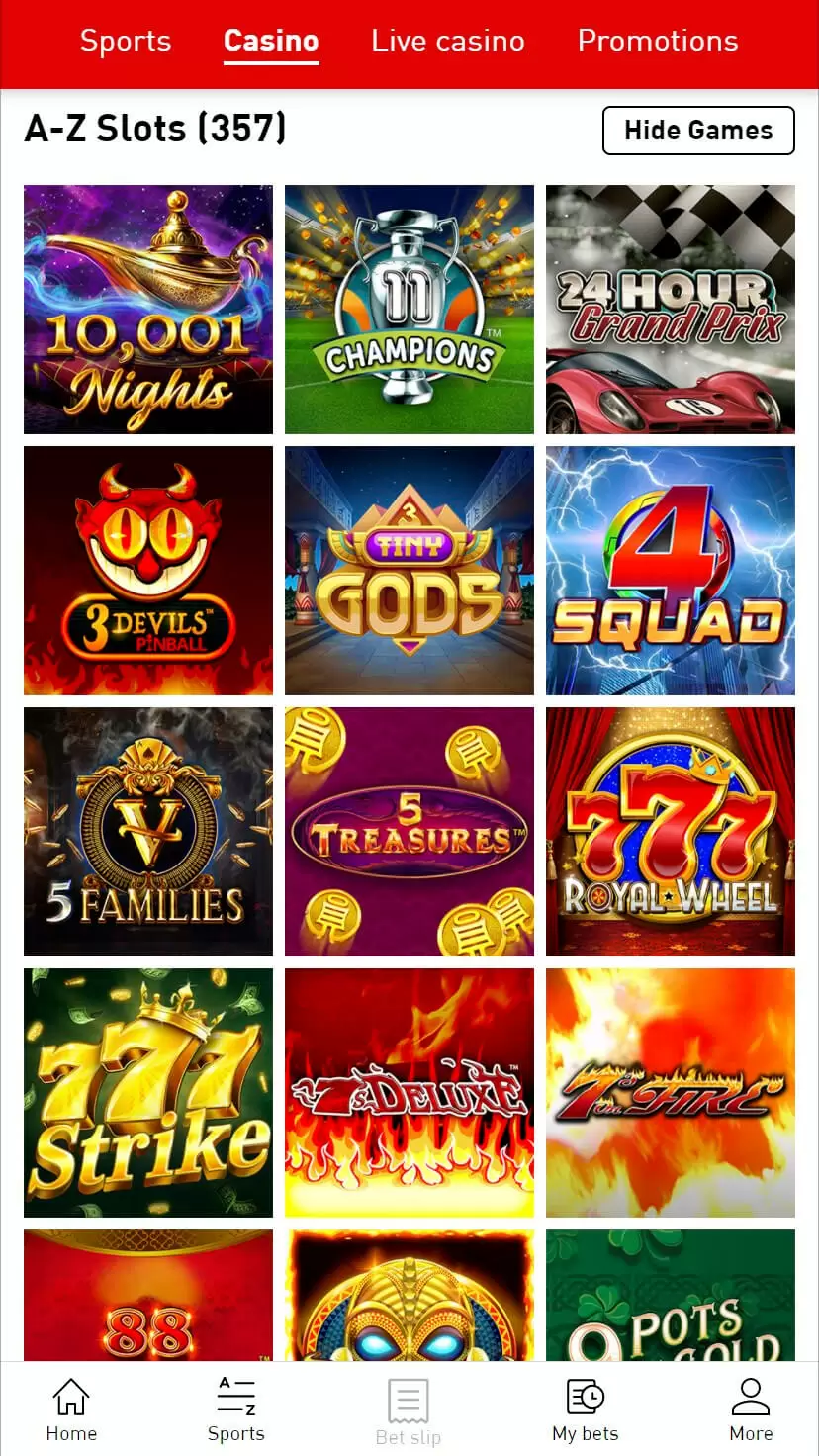
Task: Open 24 Hour Grand Prix game
Action: 671,310
